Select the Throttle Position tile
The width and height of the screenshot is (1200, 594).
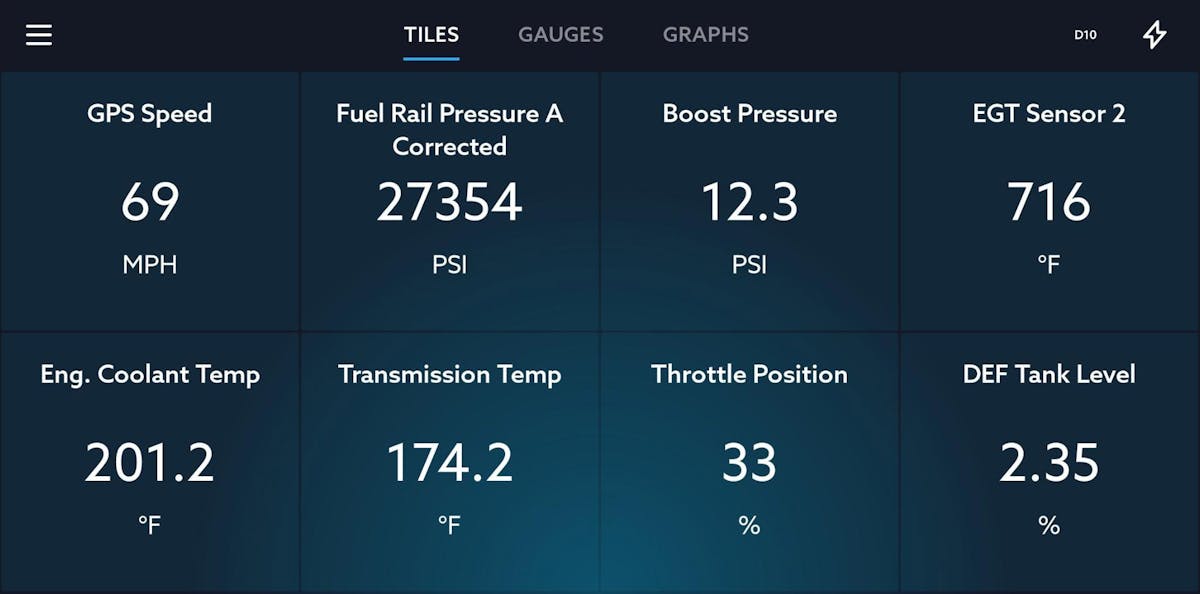point(749,462)
